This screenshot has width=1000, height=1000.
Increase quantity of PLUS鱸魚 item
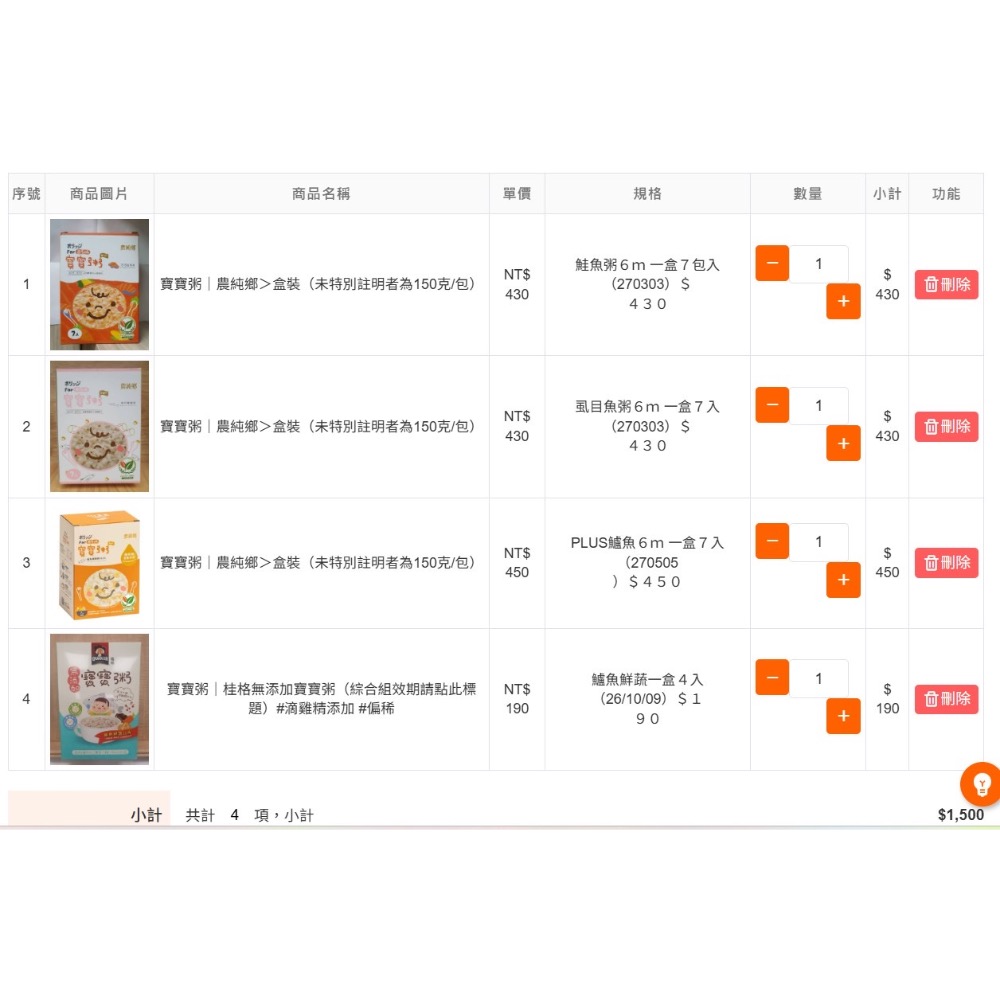[843, 580]
